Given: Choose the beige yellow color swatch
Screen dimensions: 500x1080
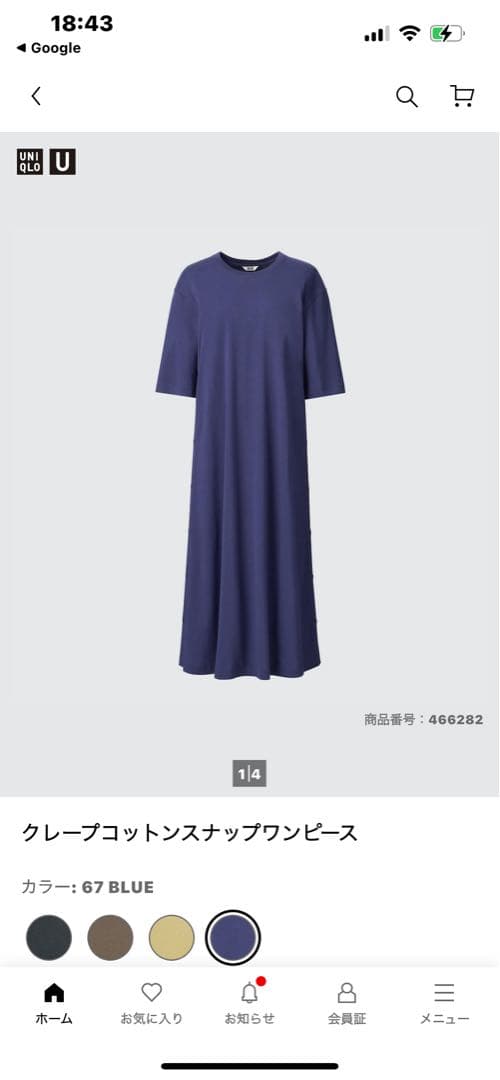Looking at the screenshot, I should pyautogui.click(x=171, y=937).
